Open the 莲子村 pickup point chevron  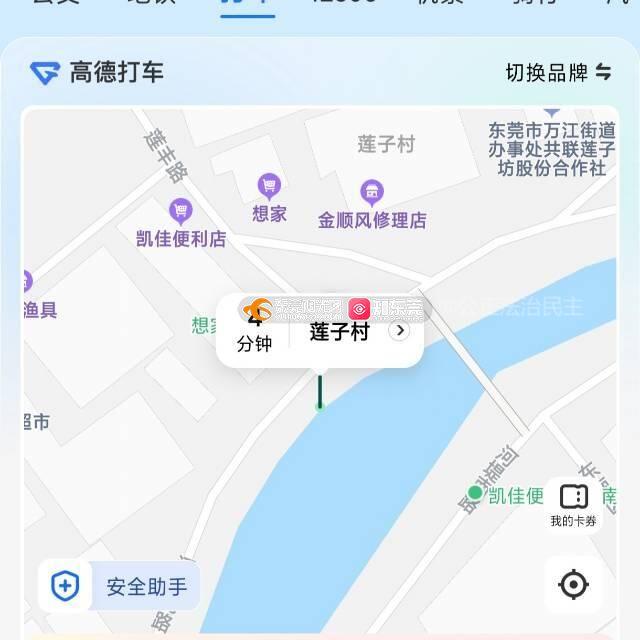(400, 331)
